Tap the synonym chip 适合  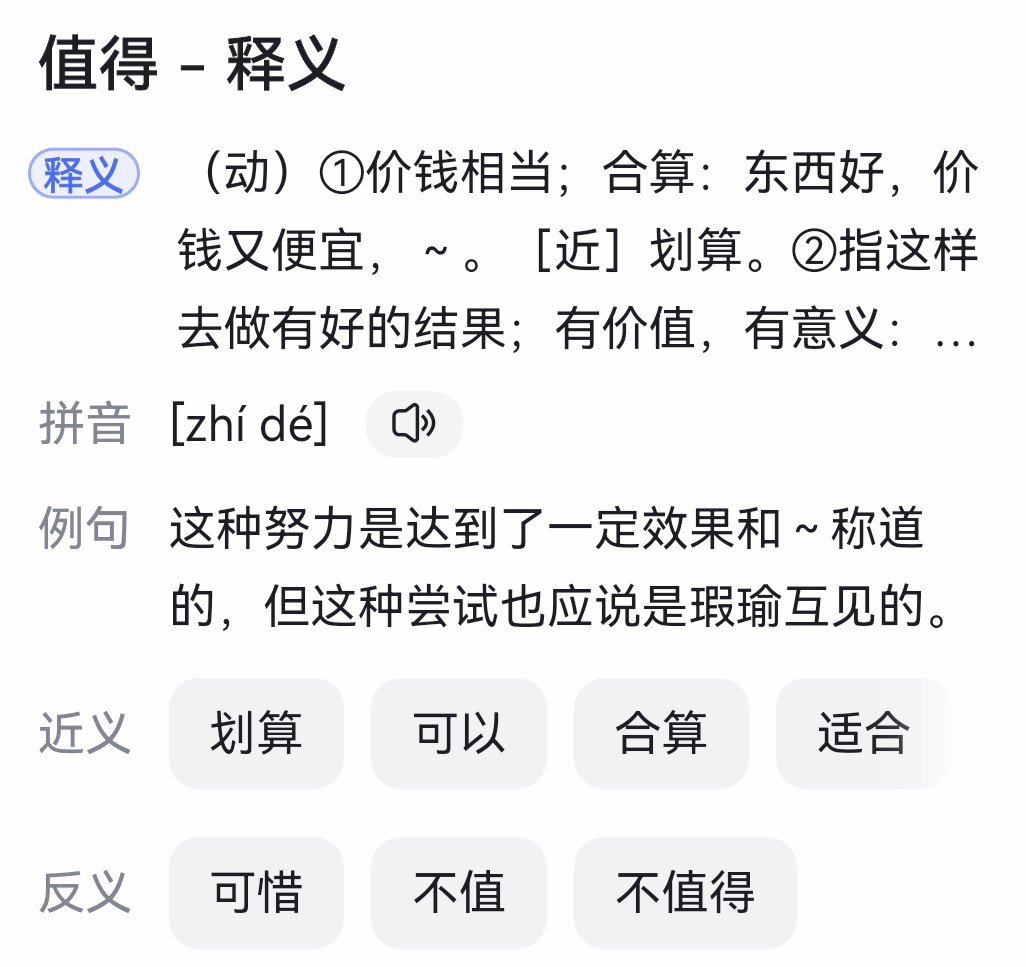(862, 733)
